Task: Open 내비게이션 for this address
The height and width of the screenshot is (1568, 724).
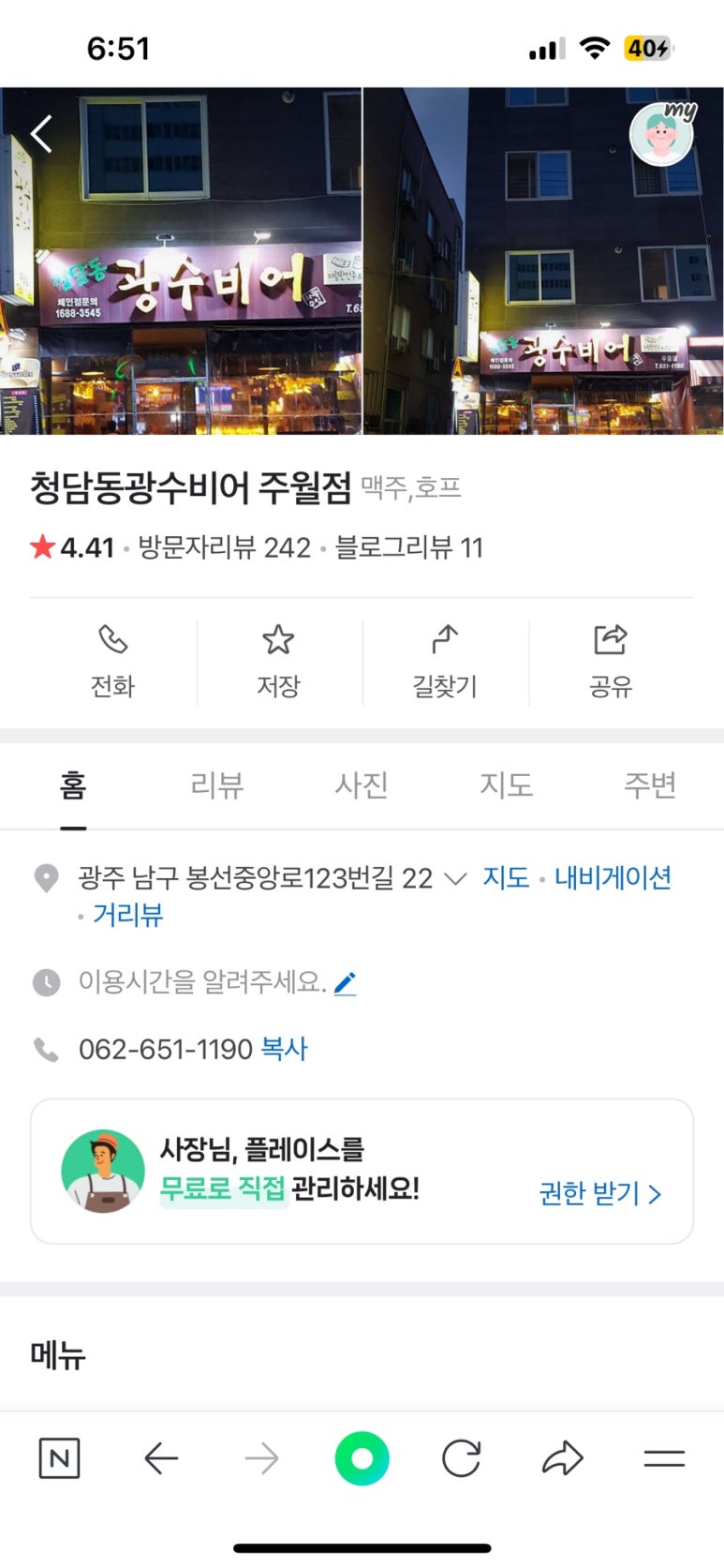Action: point(613,878)
